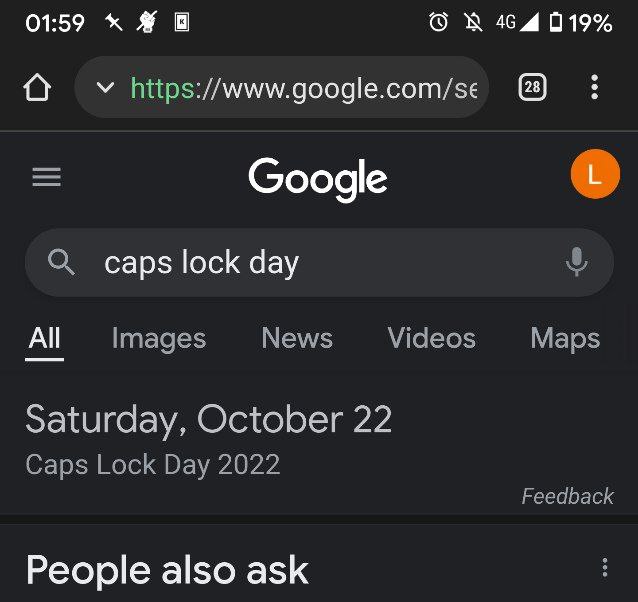Select the All results tab
This screenshot has width=638, height=602.
click(44, 338)
